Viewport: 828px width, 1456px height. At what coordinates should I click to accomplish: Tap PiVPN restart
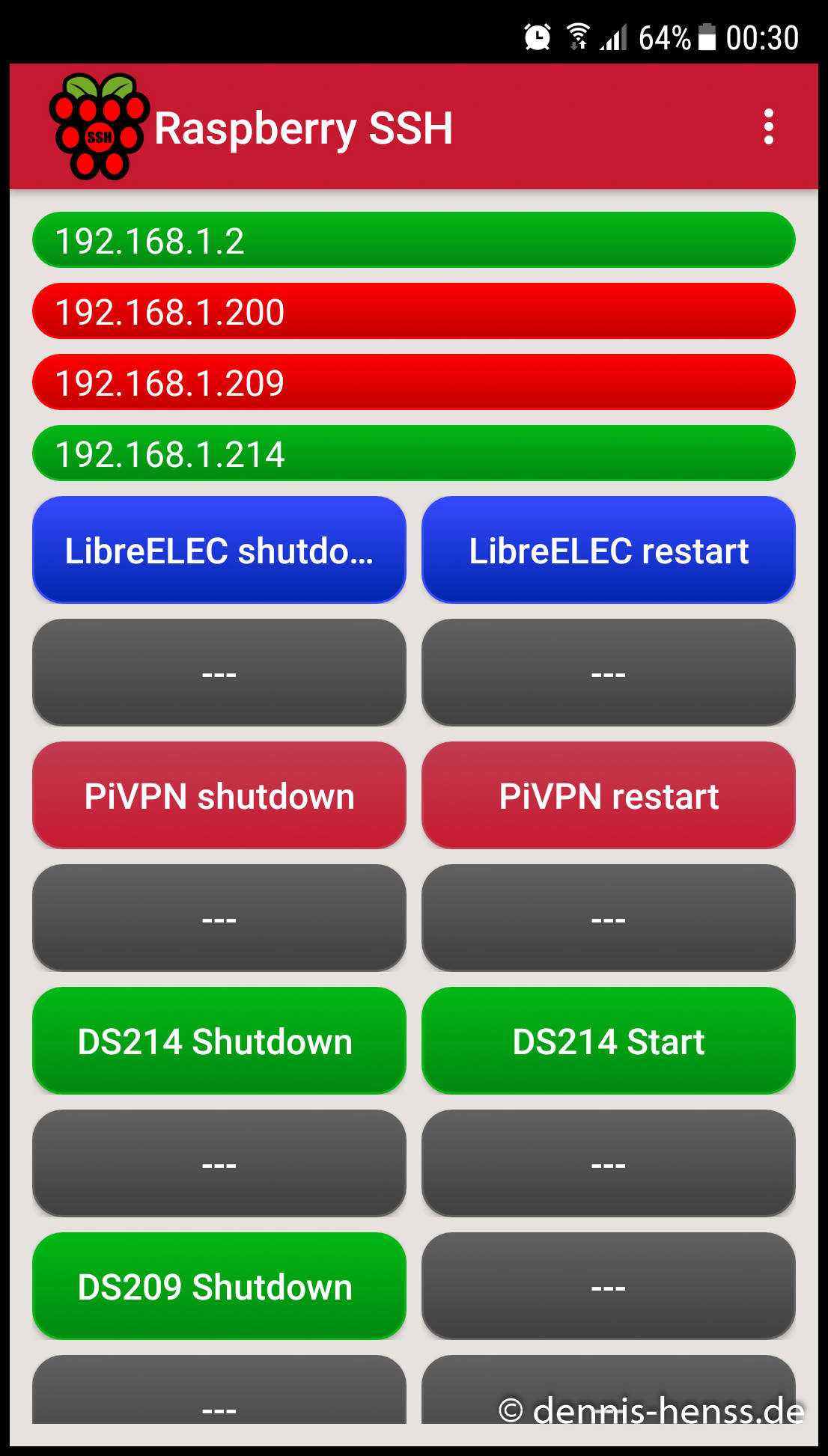point(609,795)
